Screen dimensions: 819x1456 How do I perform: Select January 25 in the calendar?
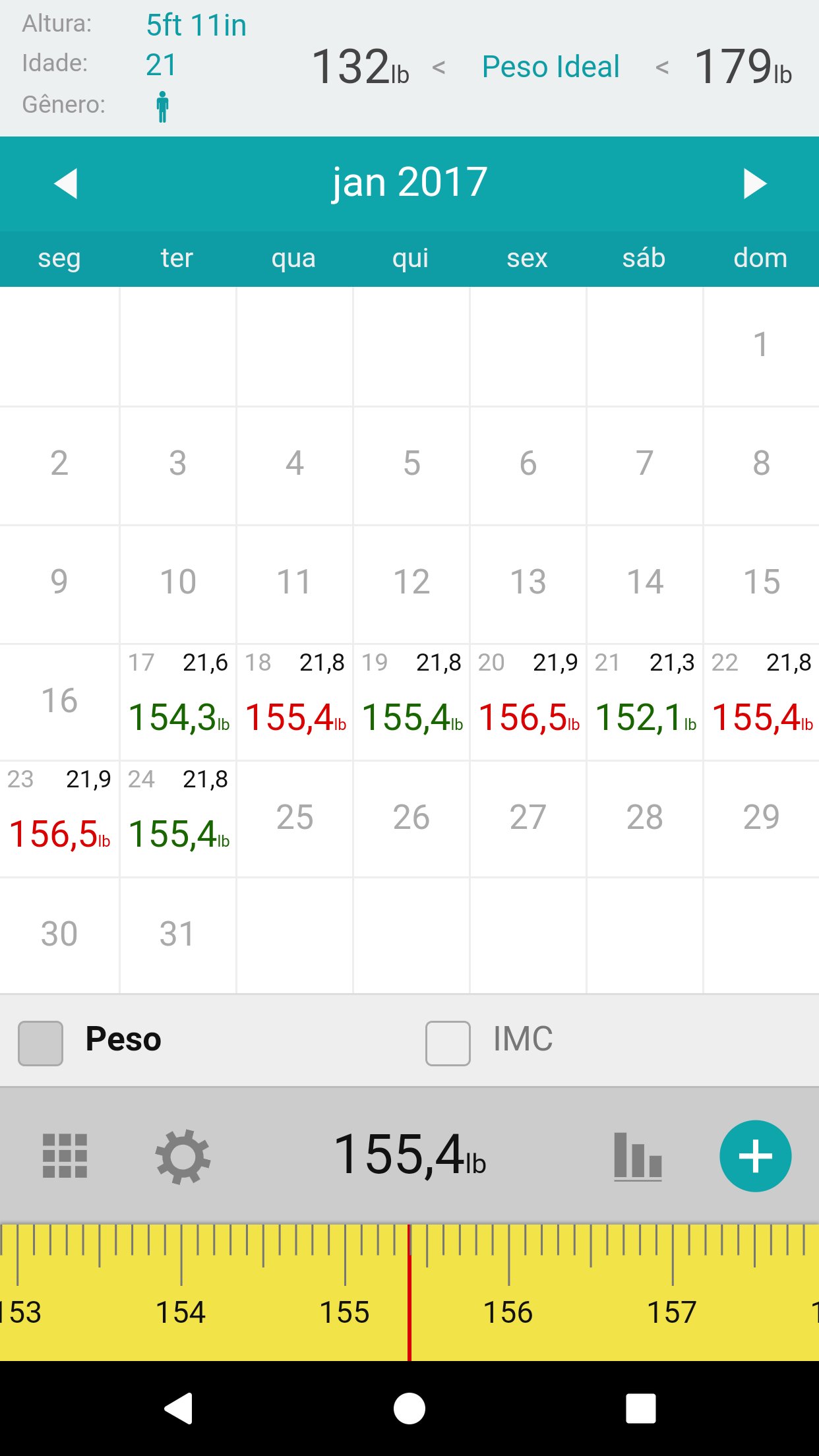tap(295, 819)
